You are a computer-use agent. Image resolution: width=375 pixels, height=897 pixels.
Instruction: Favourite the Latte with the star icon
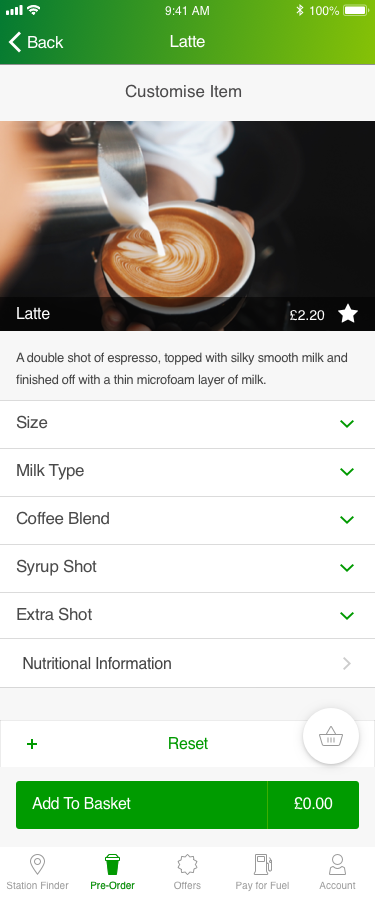pos(348,313)
